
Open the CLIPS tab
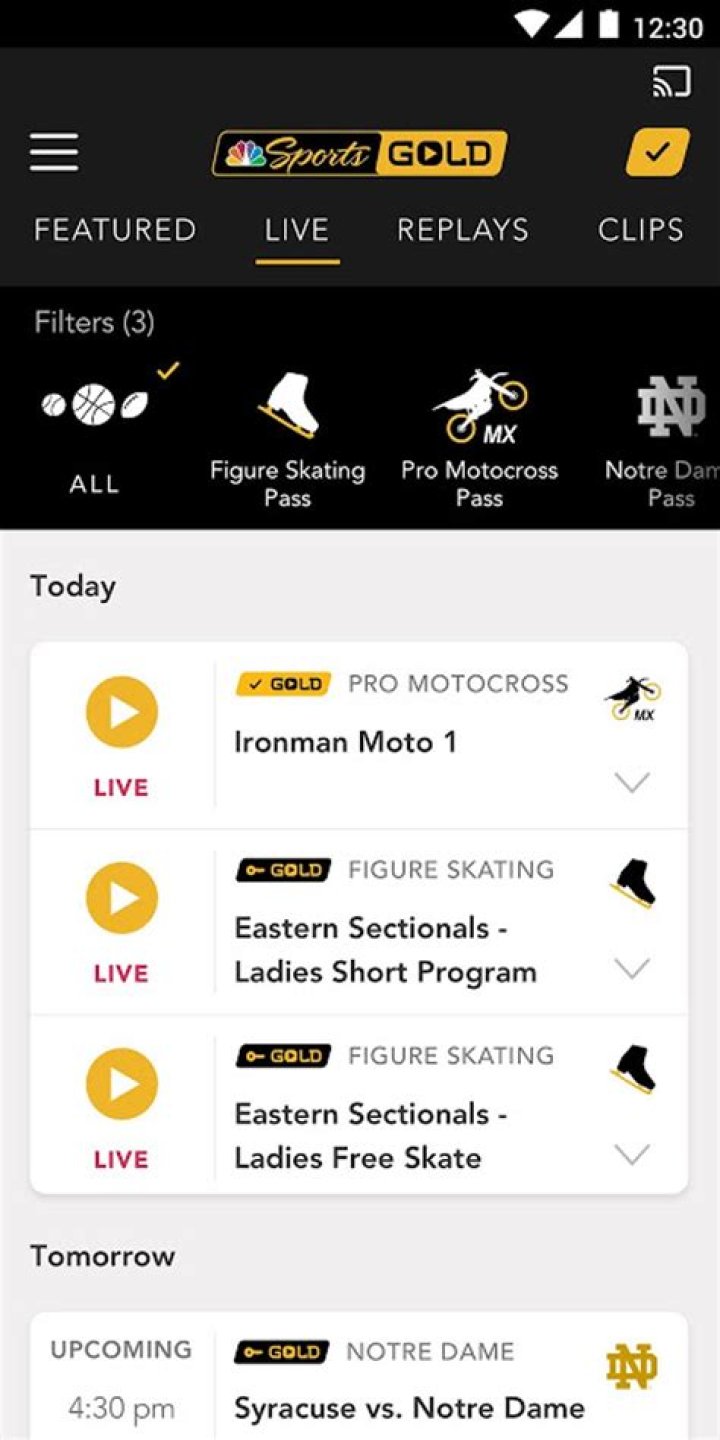click(640, 230)
